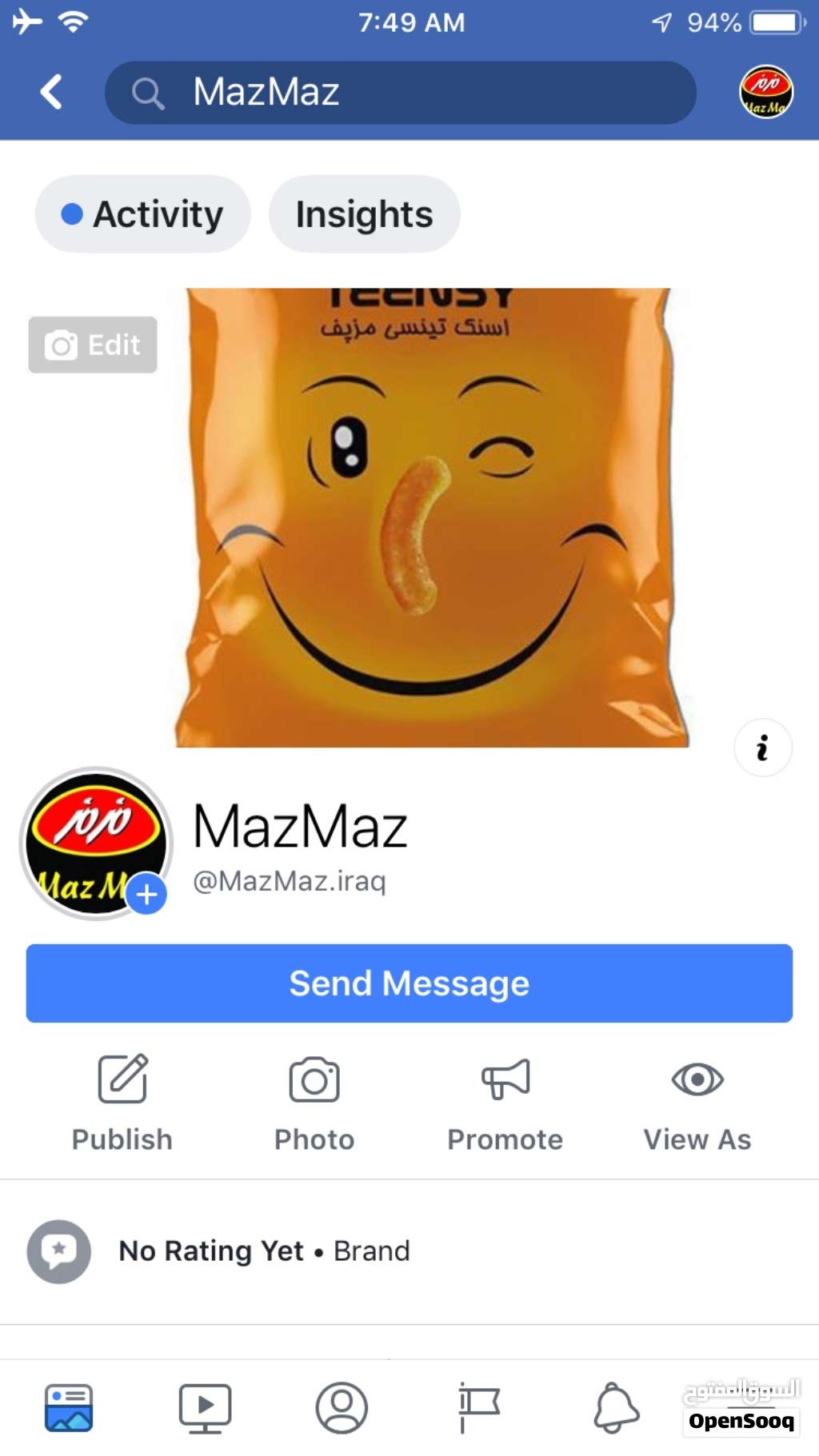Viewport: 819px width, 1456px height.
Task: Tap the page info (i) icon
Action: 762,748
